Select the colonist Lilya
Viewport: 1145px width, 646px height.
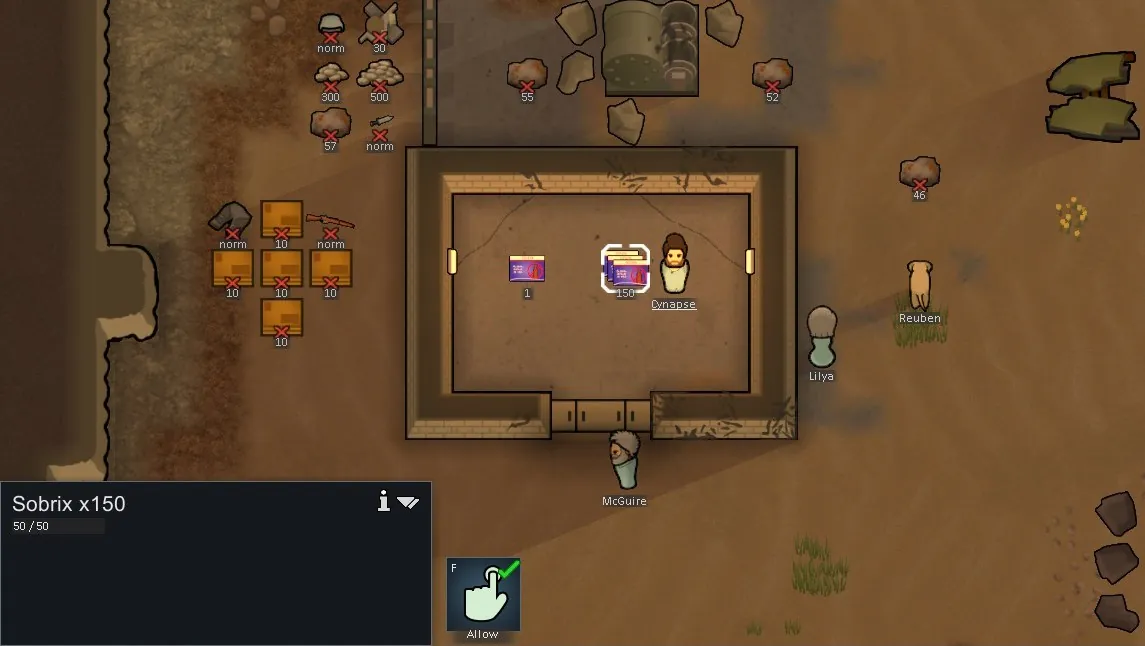point(821,337)
